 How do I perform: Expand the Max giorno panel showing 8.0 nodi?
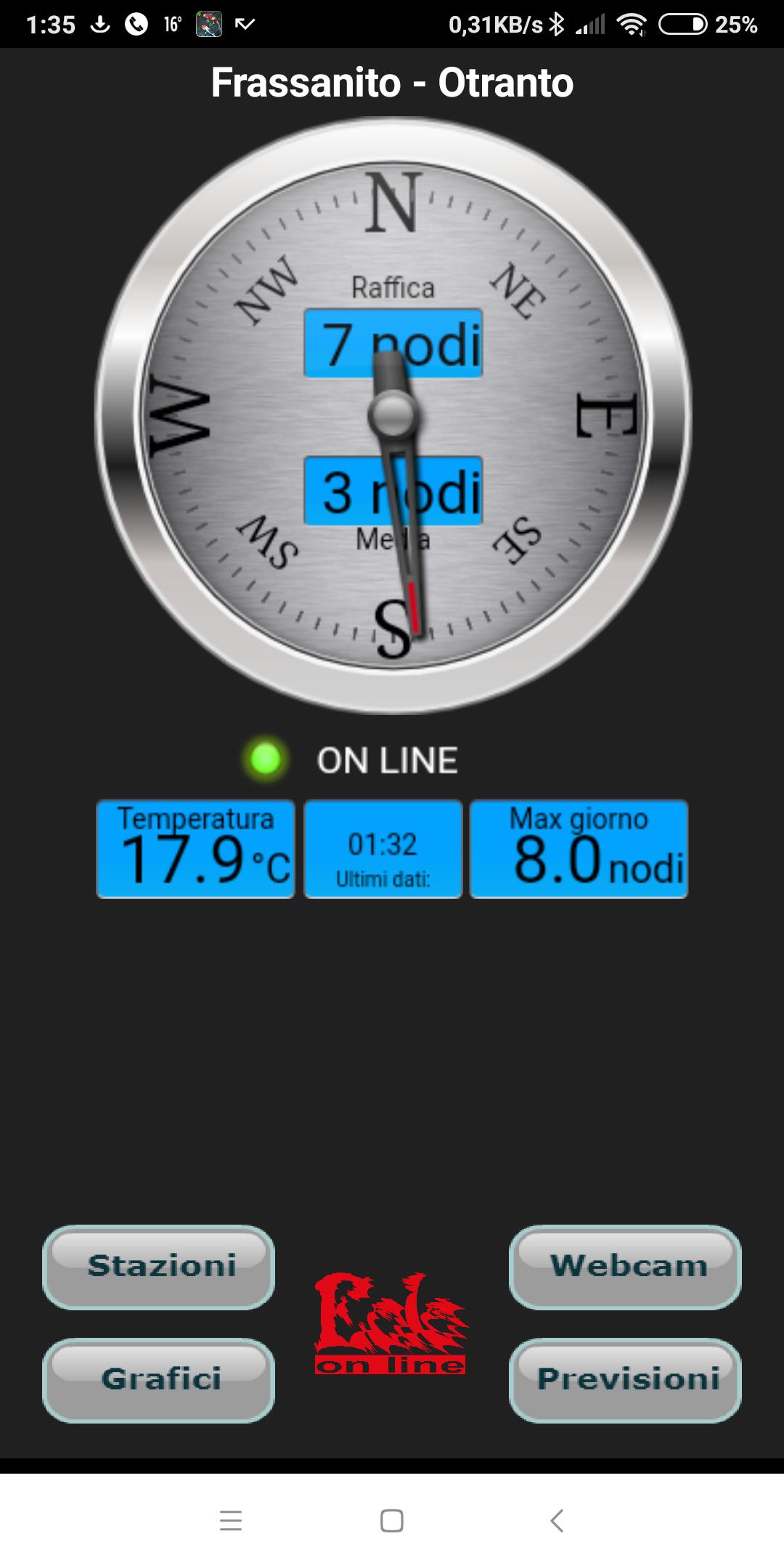[579, 849]
